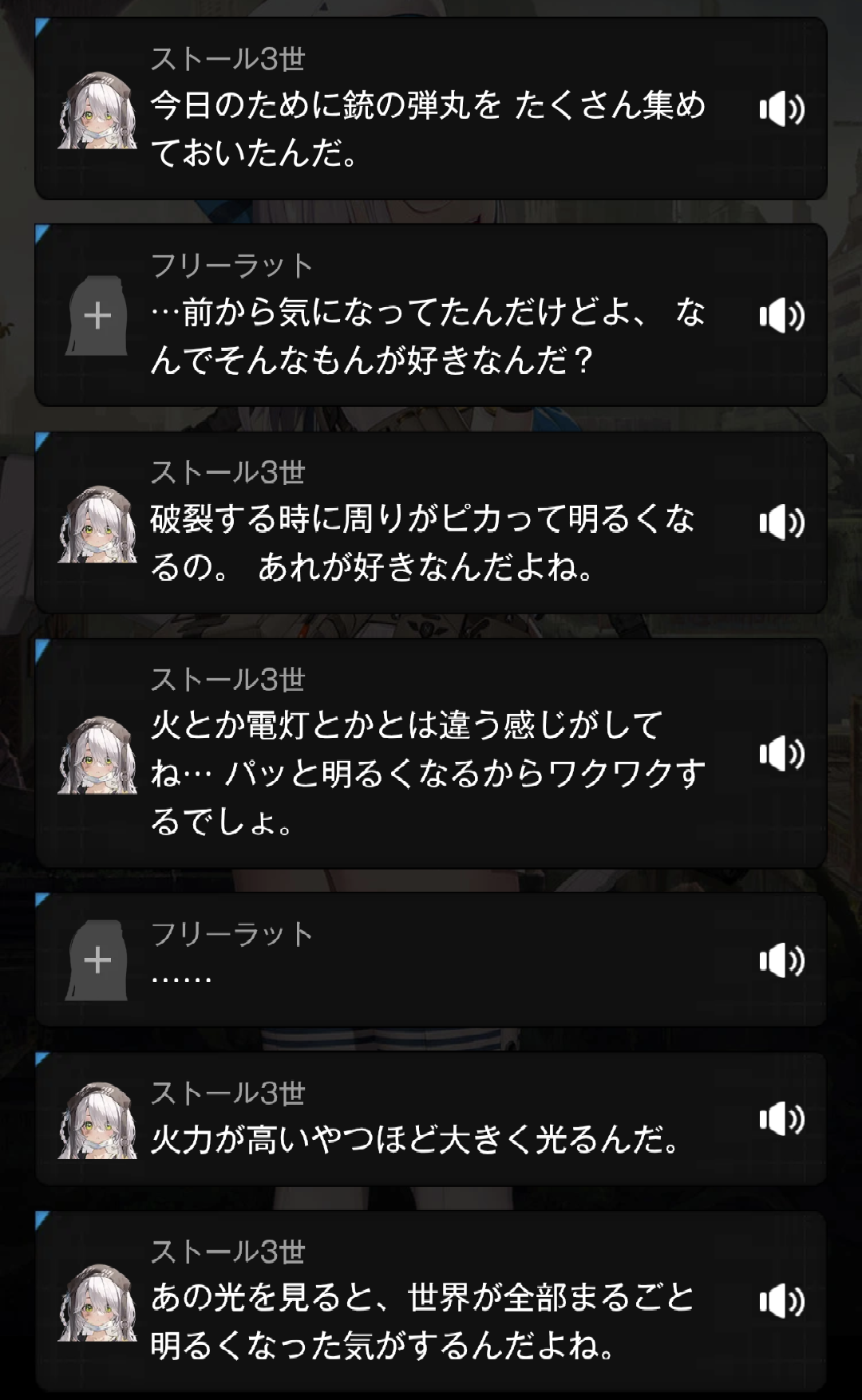Viewport: 862px width, 1400px height.
Task: Play voice for 火力が高いやつほど大きく光るんだ line
Action: 781,1118
